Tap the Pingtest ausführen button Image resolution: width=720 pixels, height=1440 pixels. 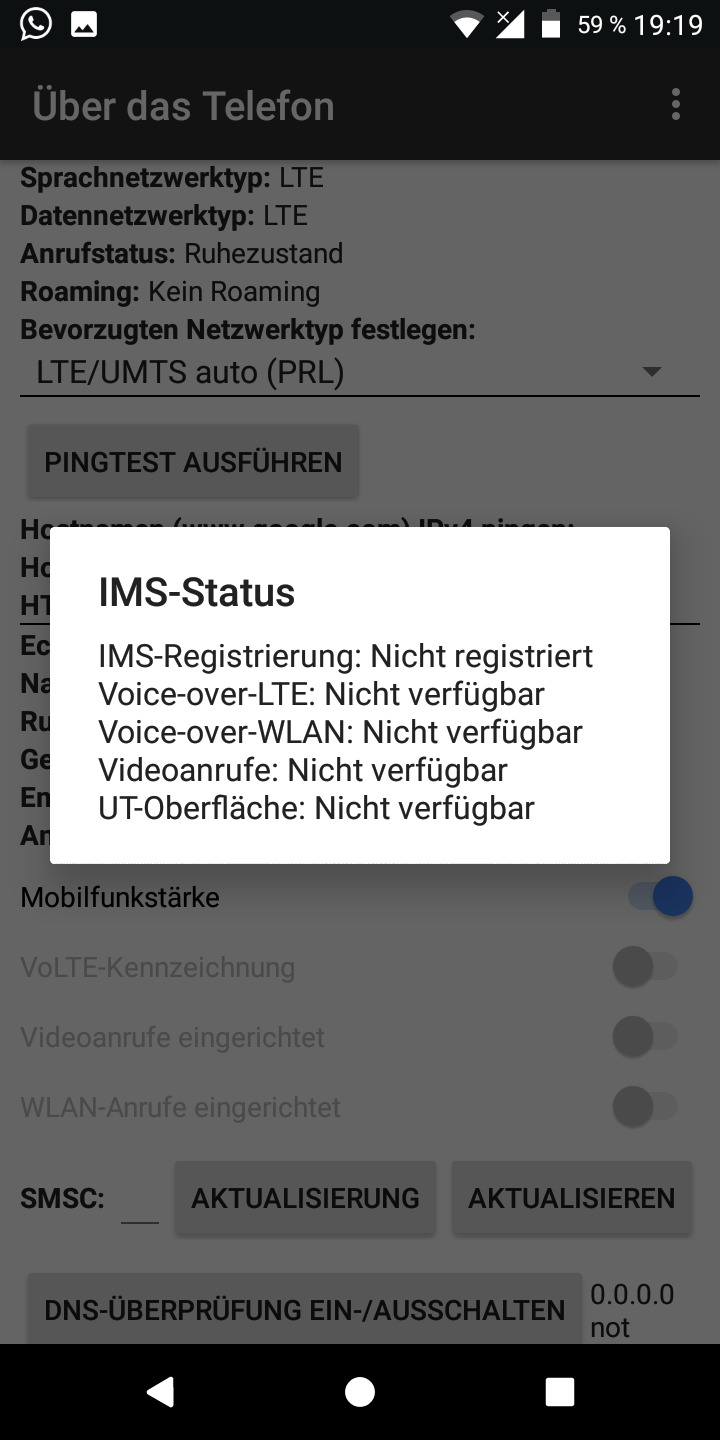click(193, 462)
